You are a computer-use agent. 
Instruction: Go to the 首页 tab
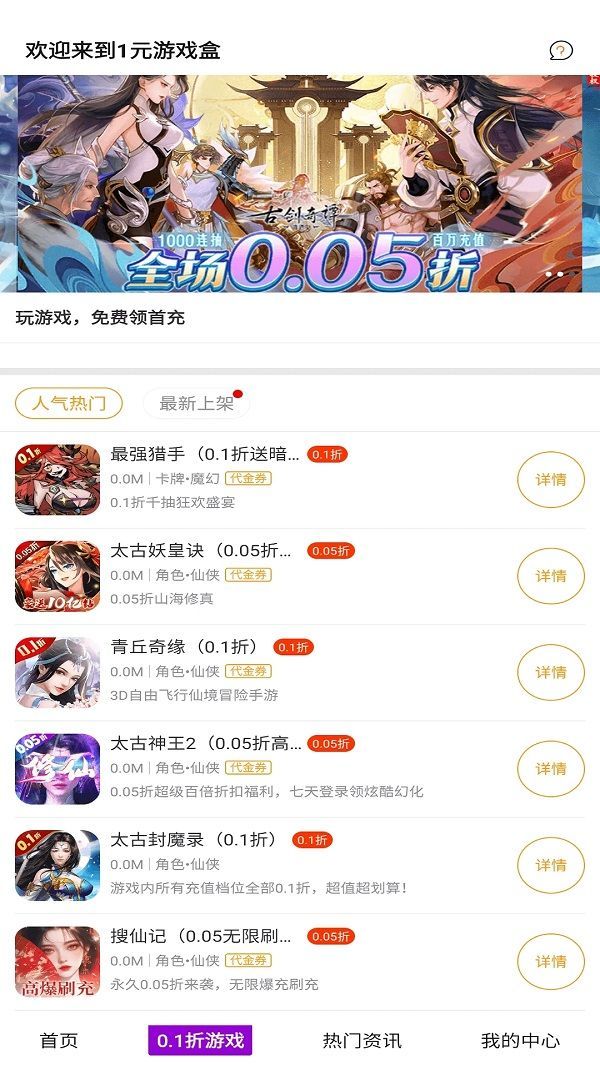[58, 1040]
